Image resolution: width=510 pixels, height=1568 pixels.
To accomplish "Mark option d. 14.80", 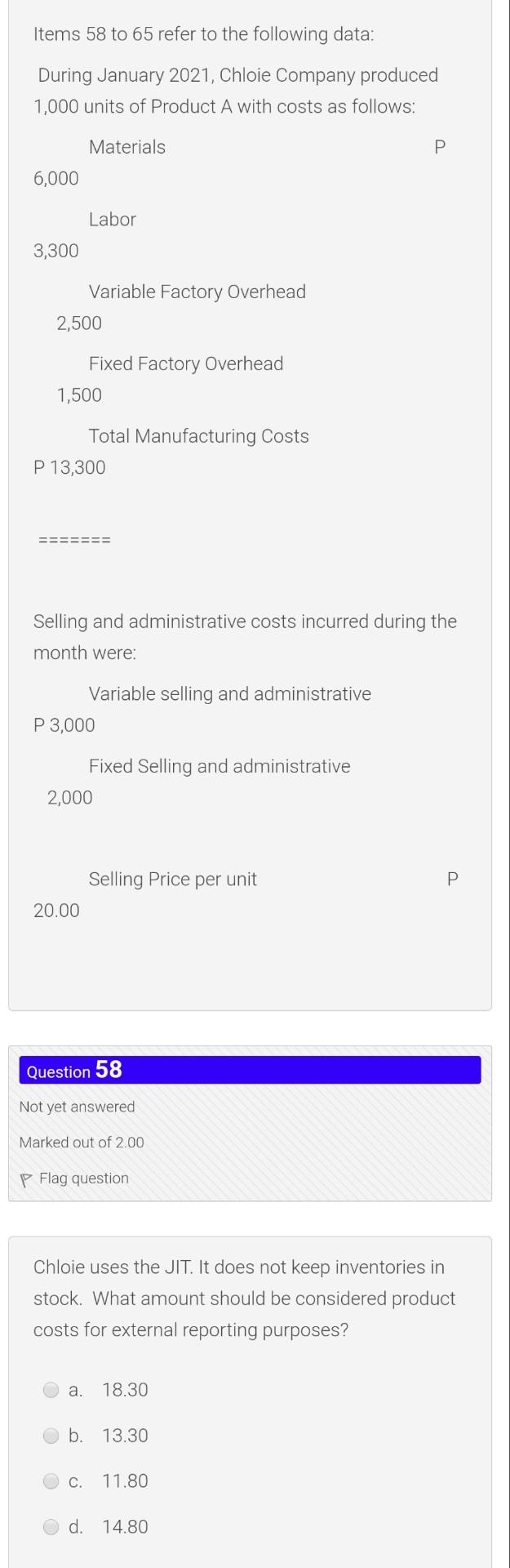I will (x=52, y=1527).
